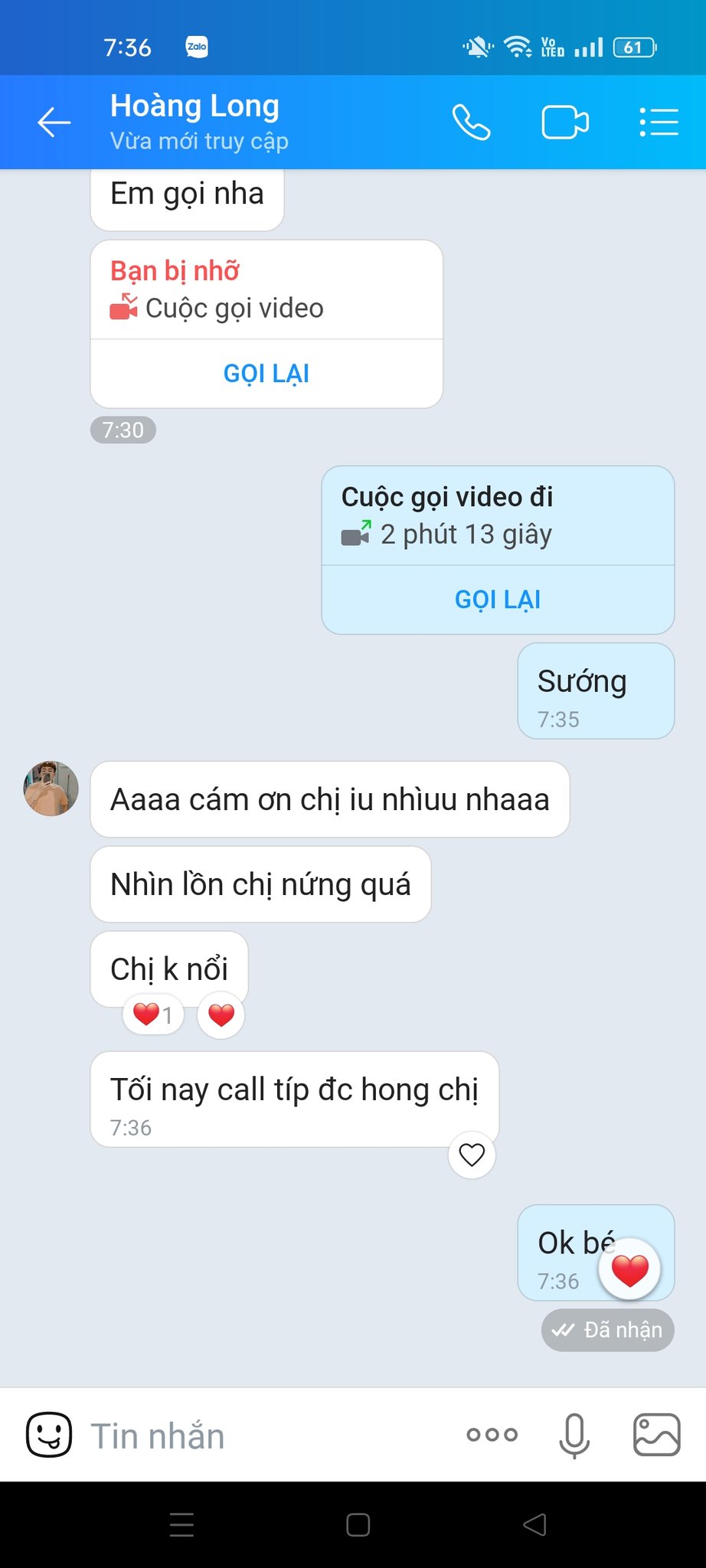The image size is (706, 1568).
Task: Like the 'Tối nay call típ' message
Action: (472, 1155)
